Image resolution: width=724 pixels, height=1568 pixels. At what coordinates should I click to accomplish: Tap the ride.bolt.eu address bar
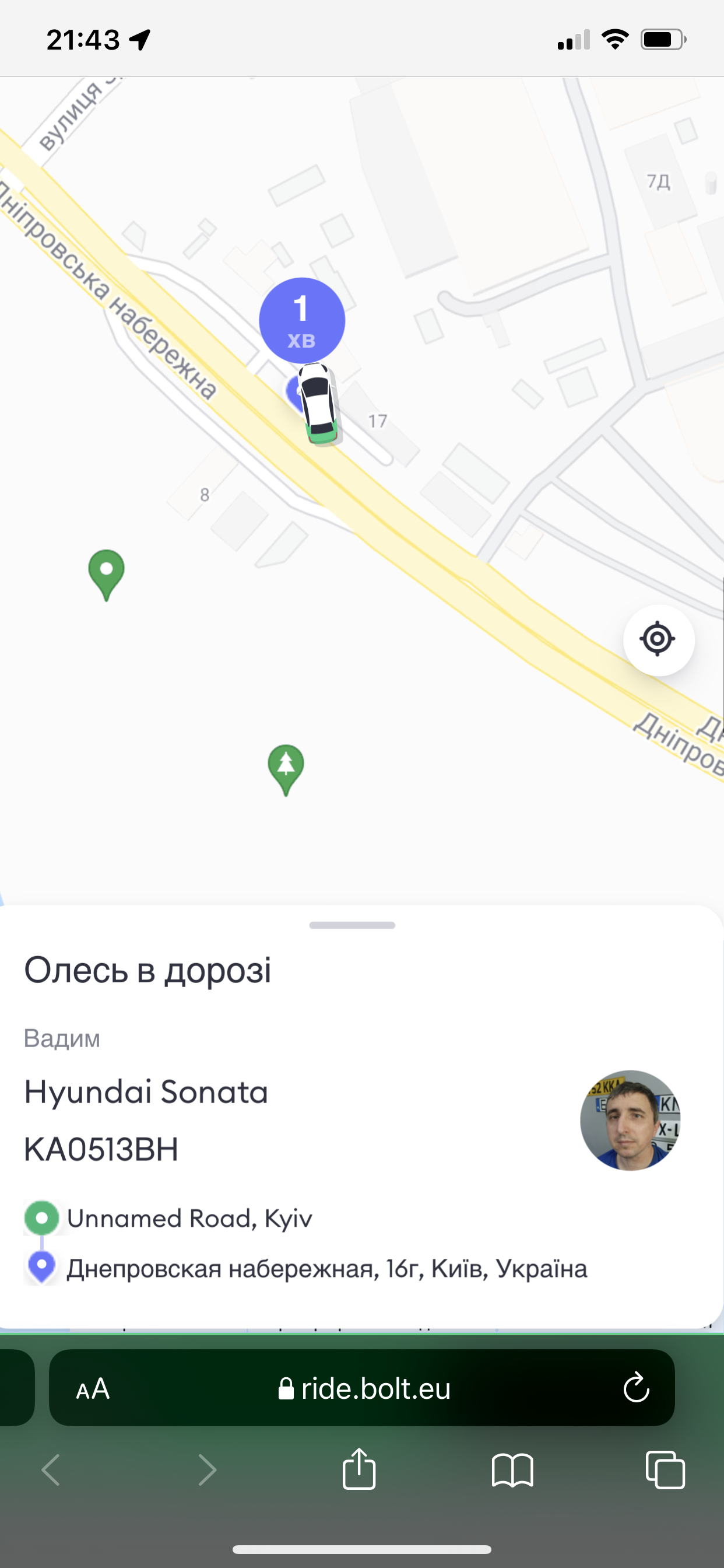coord(364,1389)
